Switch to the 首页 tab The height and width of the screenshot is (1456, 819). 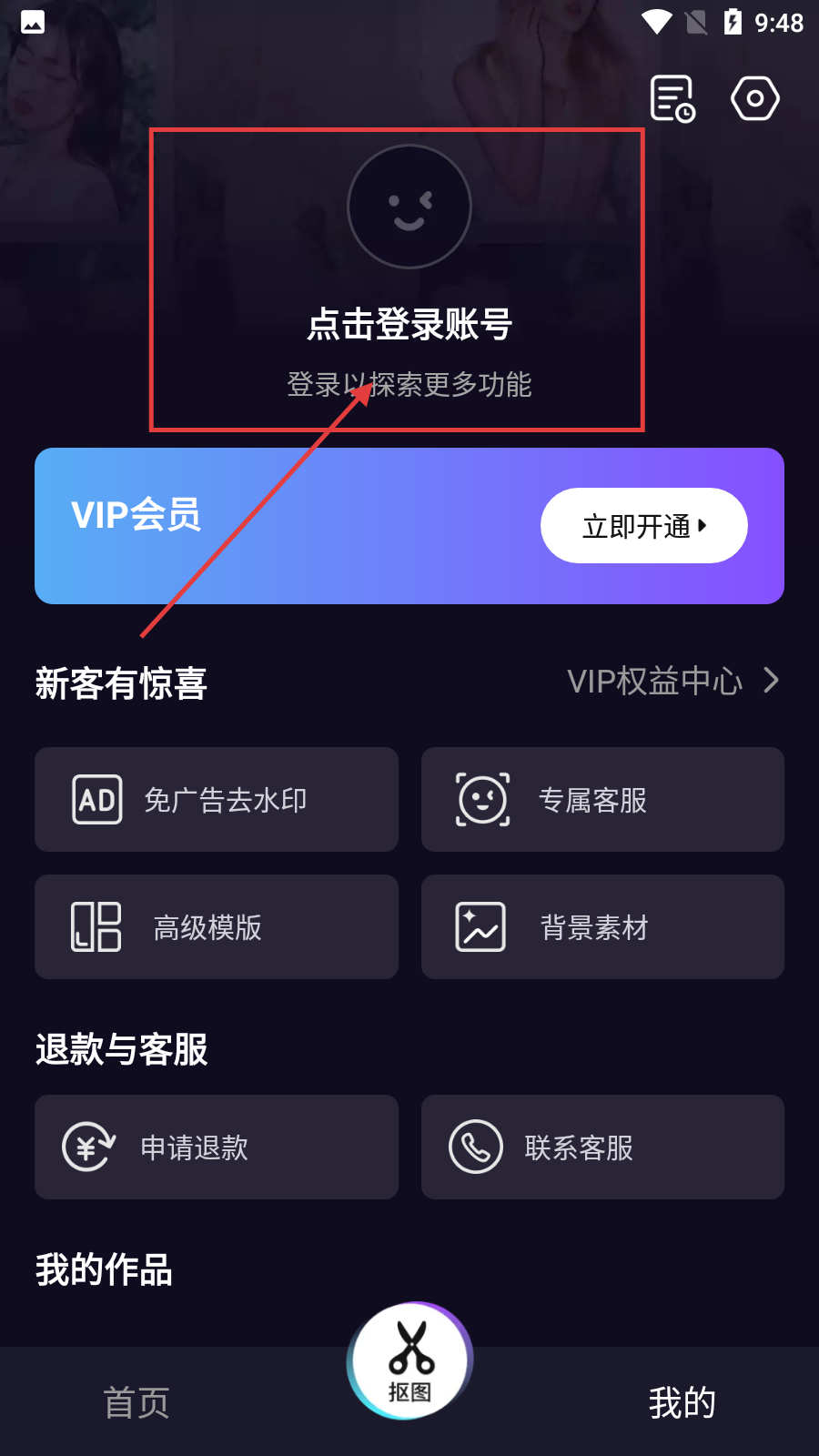pos(136,1402)
